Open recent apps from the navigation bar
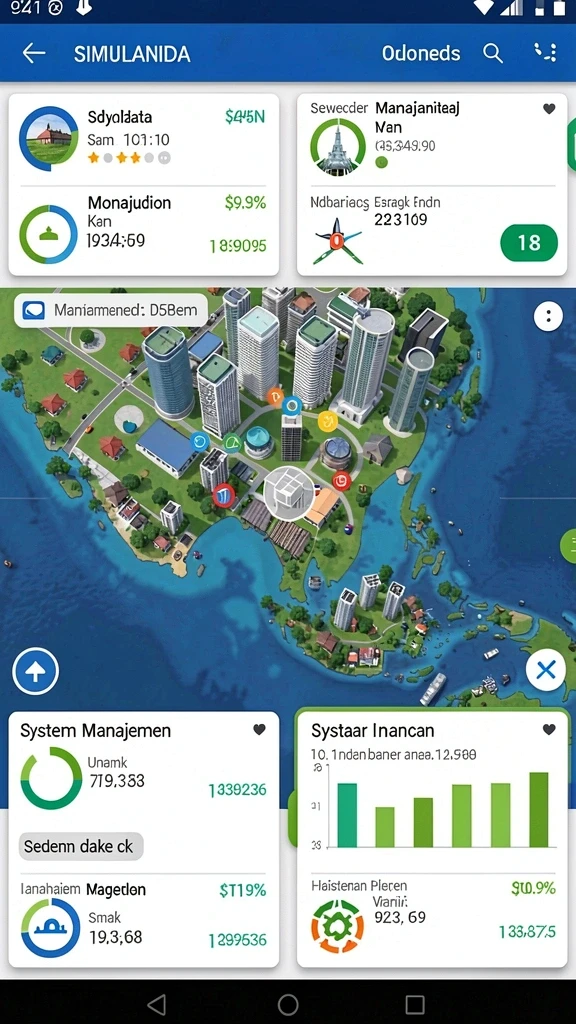The height and width of the screenshot is (1024, 576). [x=415, y=1004]
